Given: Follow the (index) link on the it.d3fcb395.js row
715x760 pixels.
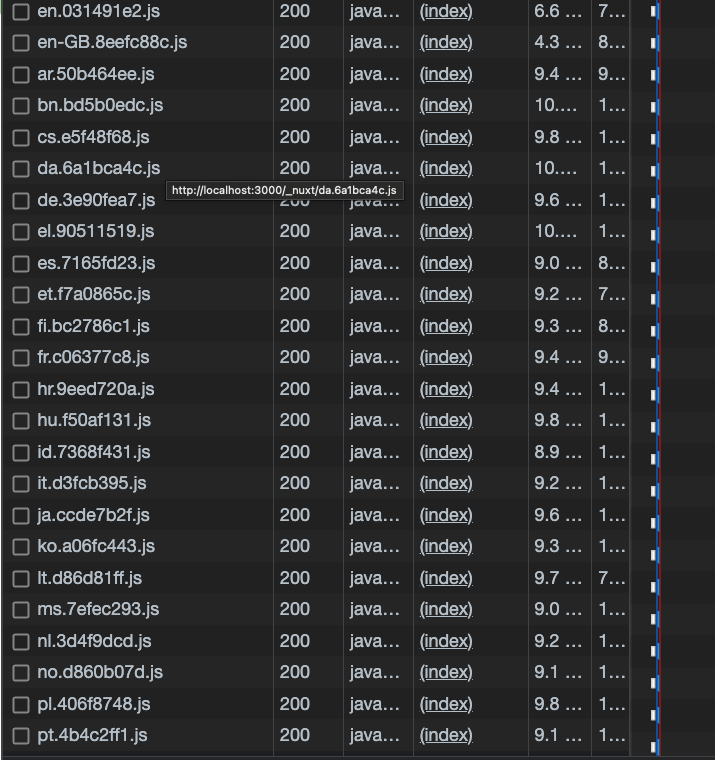Looking at the screenshot, I should (446, 483).
